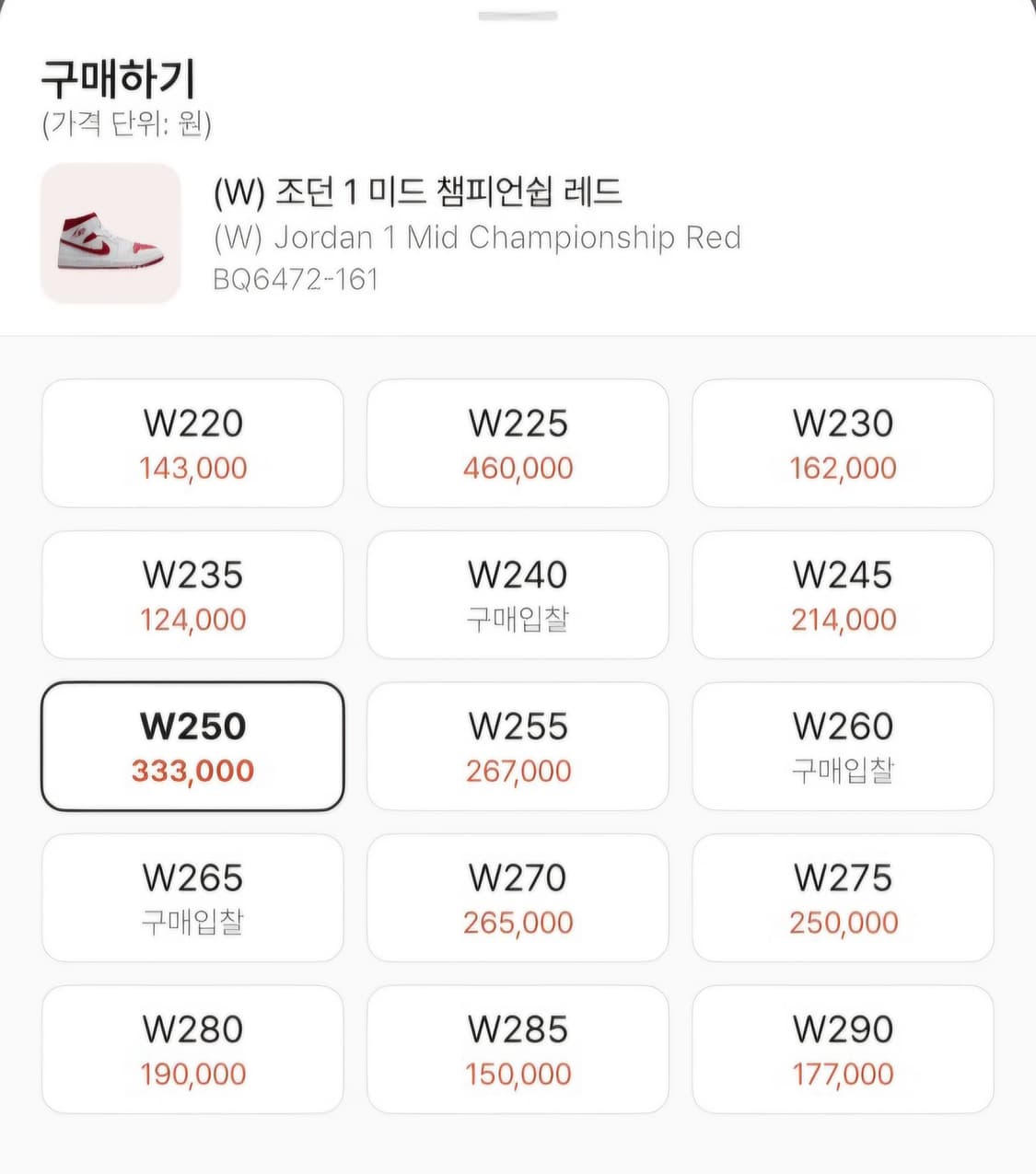Pick W265 to start a purchase bid
1036x1174 pixels.
point(191,899)
